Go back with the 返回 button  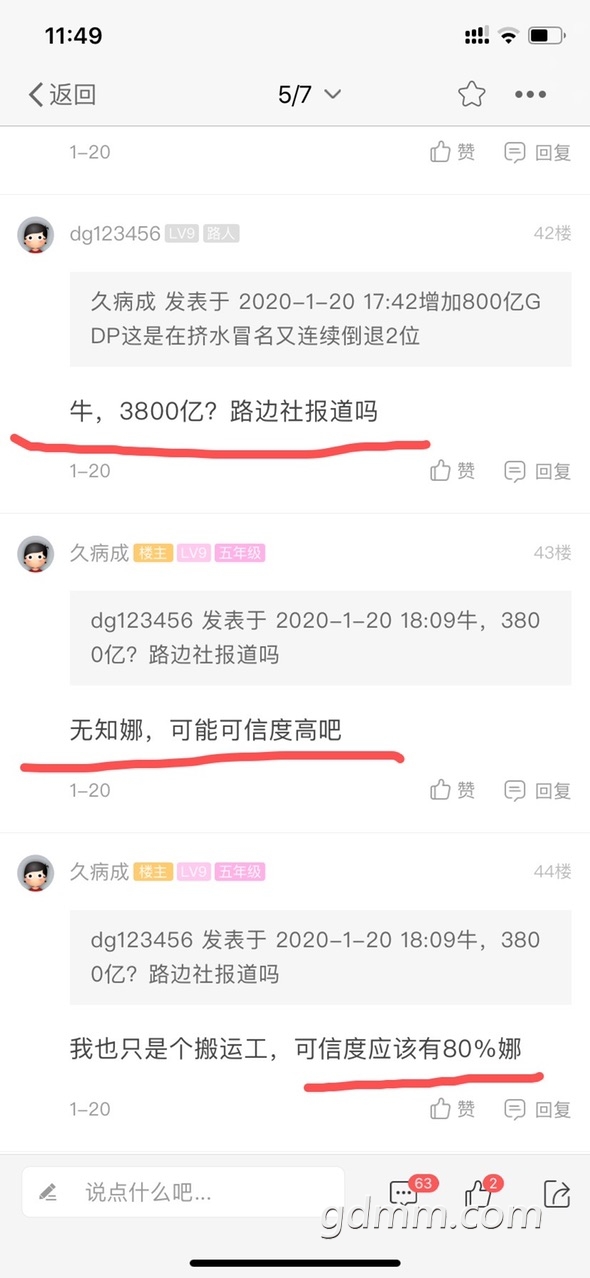coord(62,95)
